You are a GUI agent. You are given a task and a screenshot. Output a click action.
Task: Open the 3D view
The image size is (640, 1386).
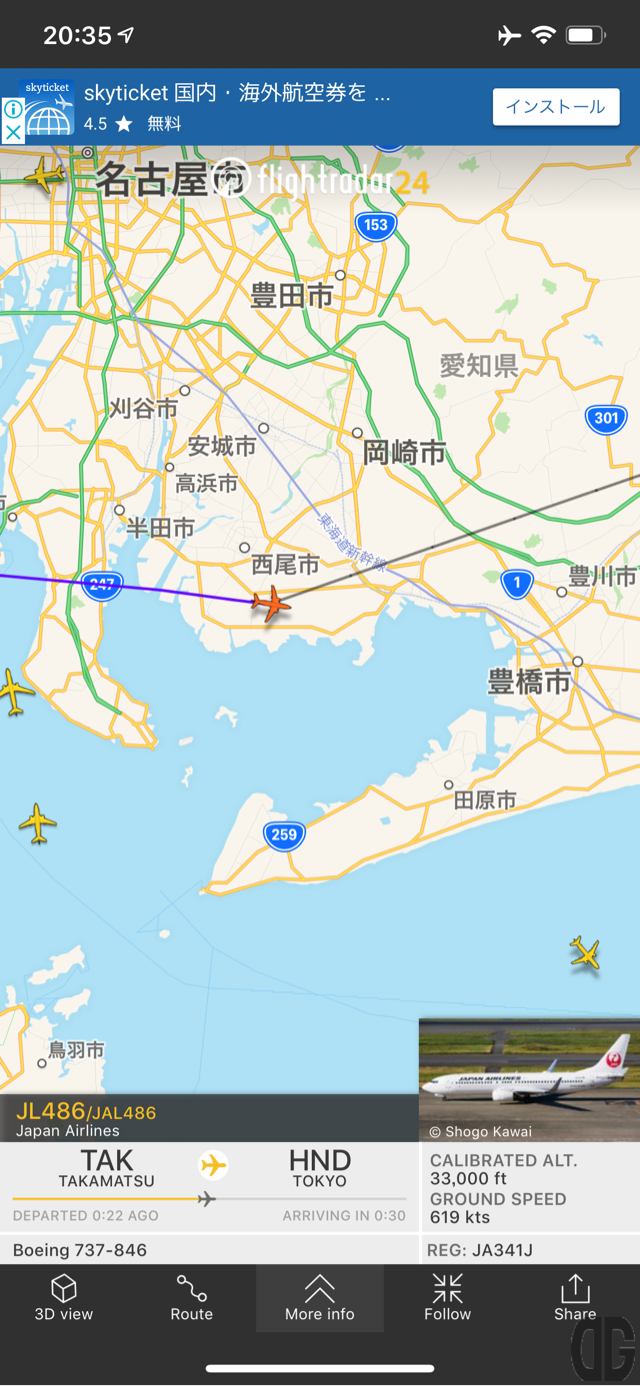point(64,1298)
